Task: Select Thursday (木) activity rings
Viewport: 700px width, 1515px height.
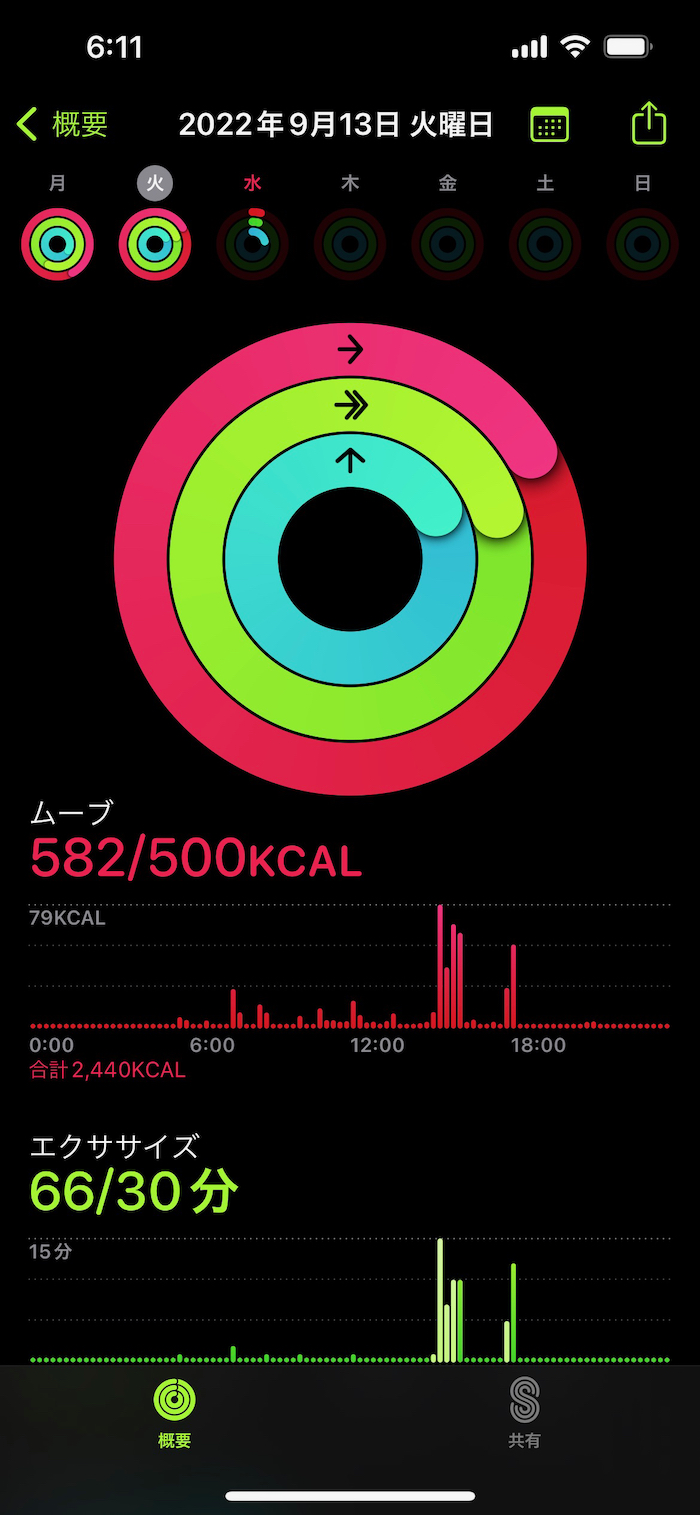Action: pos(350,243)
